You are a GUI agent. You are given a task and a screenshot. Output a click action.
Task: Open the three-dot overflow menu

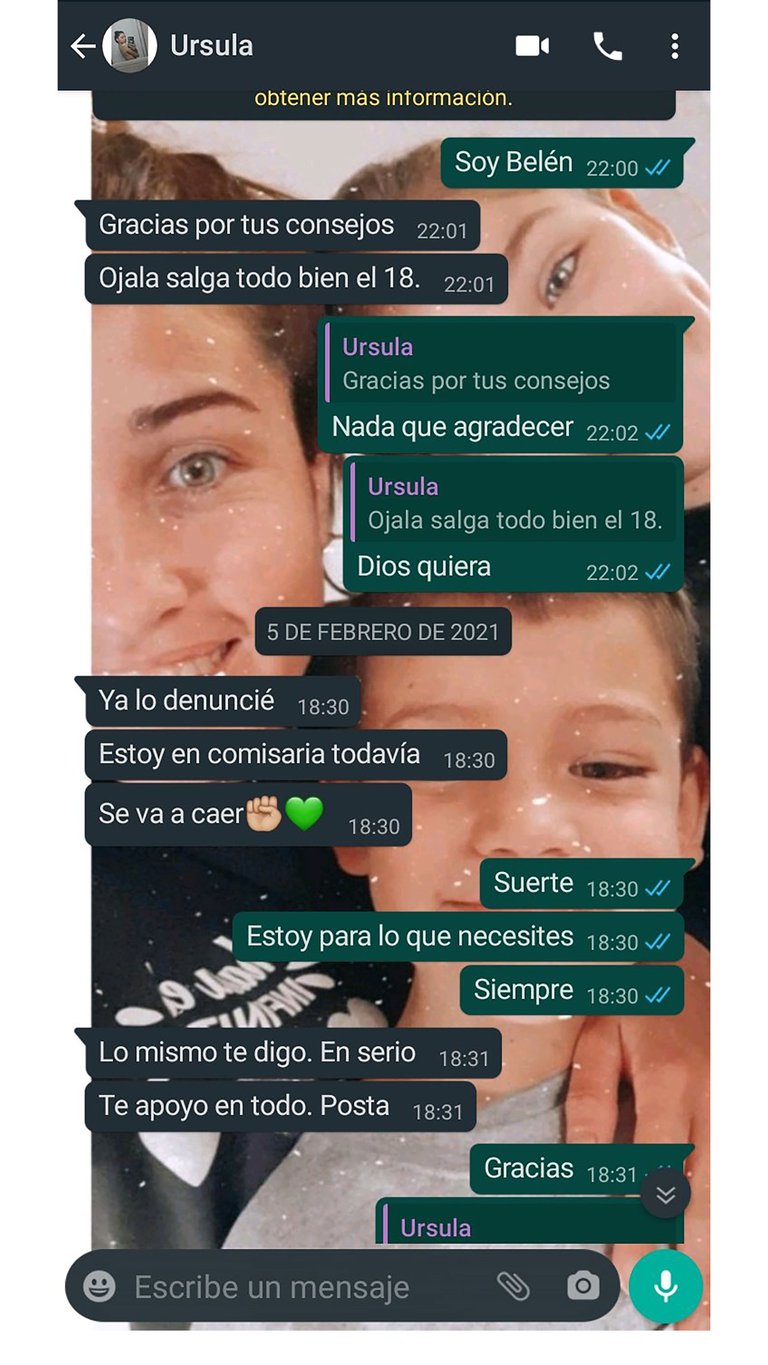tap(675, 46)
